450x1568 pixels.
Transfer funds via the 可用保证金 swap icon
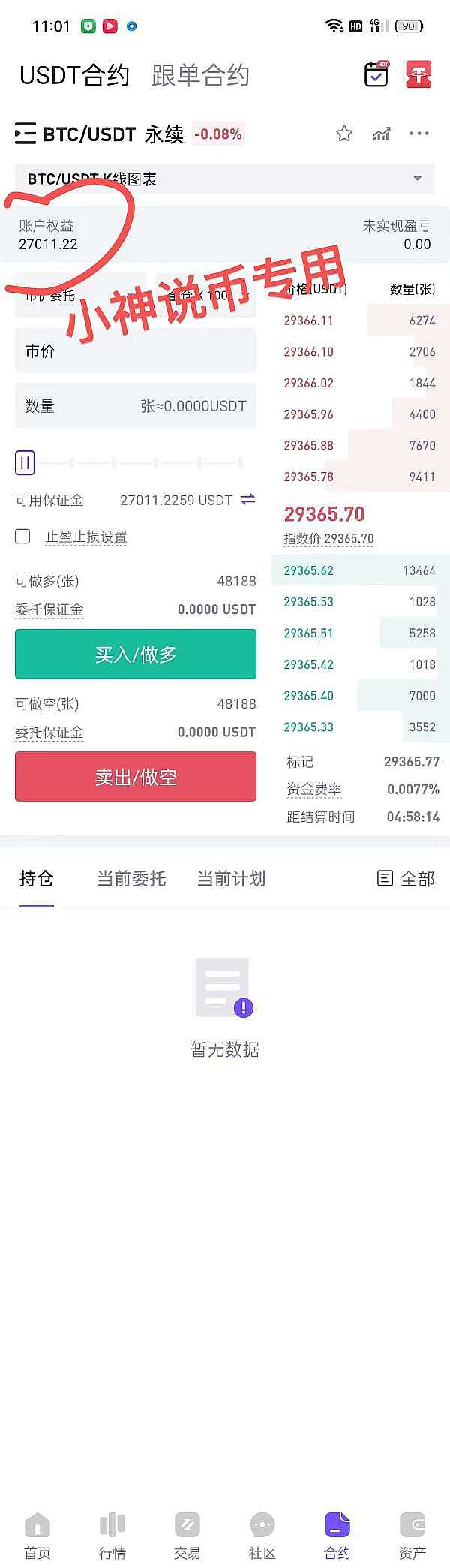click(247, 500)
